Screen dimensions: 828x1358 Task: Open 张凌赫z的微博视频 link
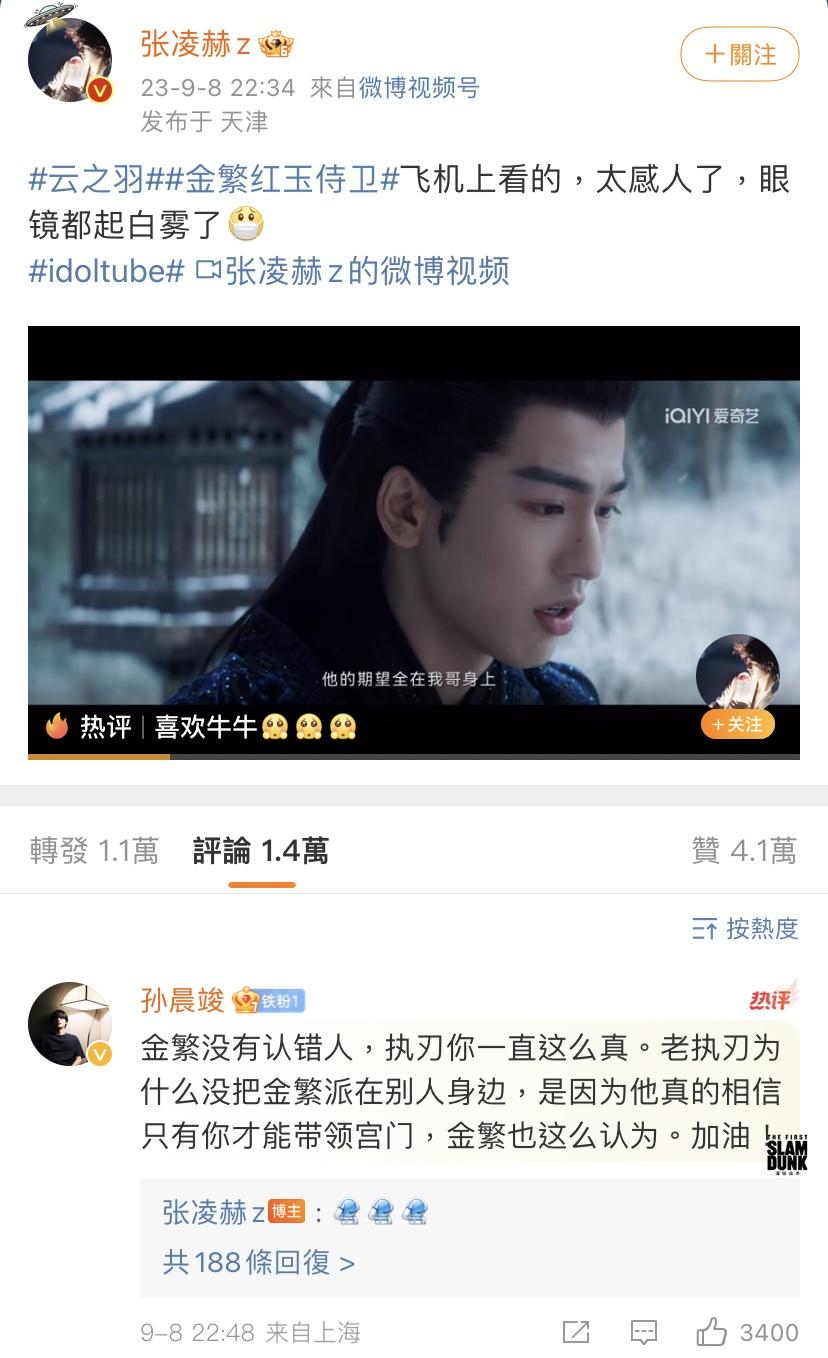pyautogui.click(x=353, y=271)
